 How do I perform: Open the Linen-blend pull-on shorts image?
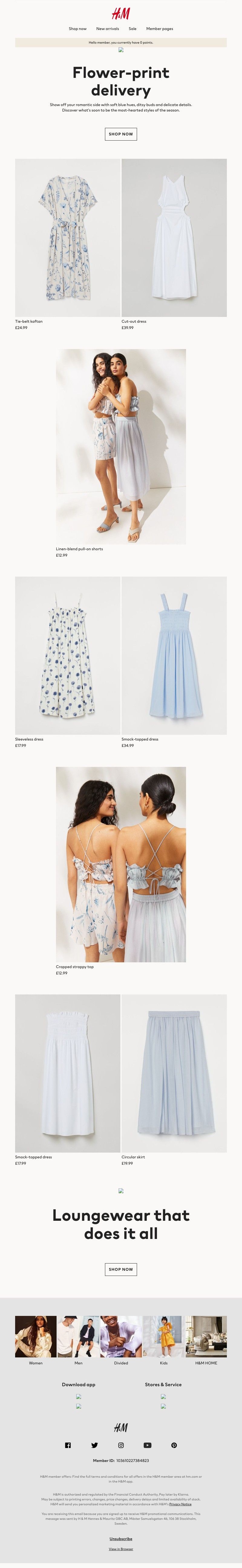point(121,446)
